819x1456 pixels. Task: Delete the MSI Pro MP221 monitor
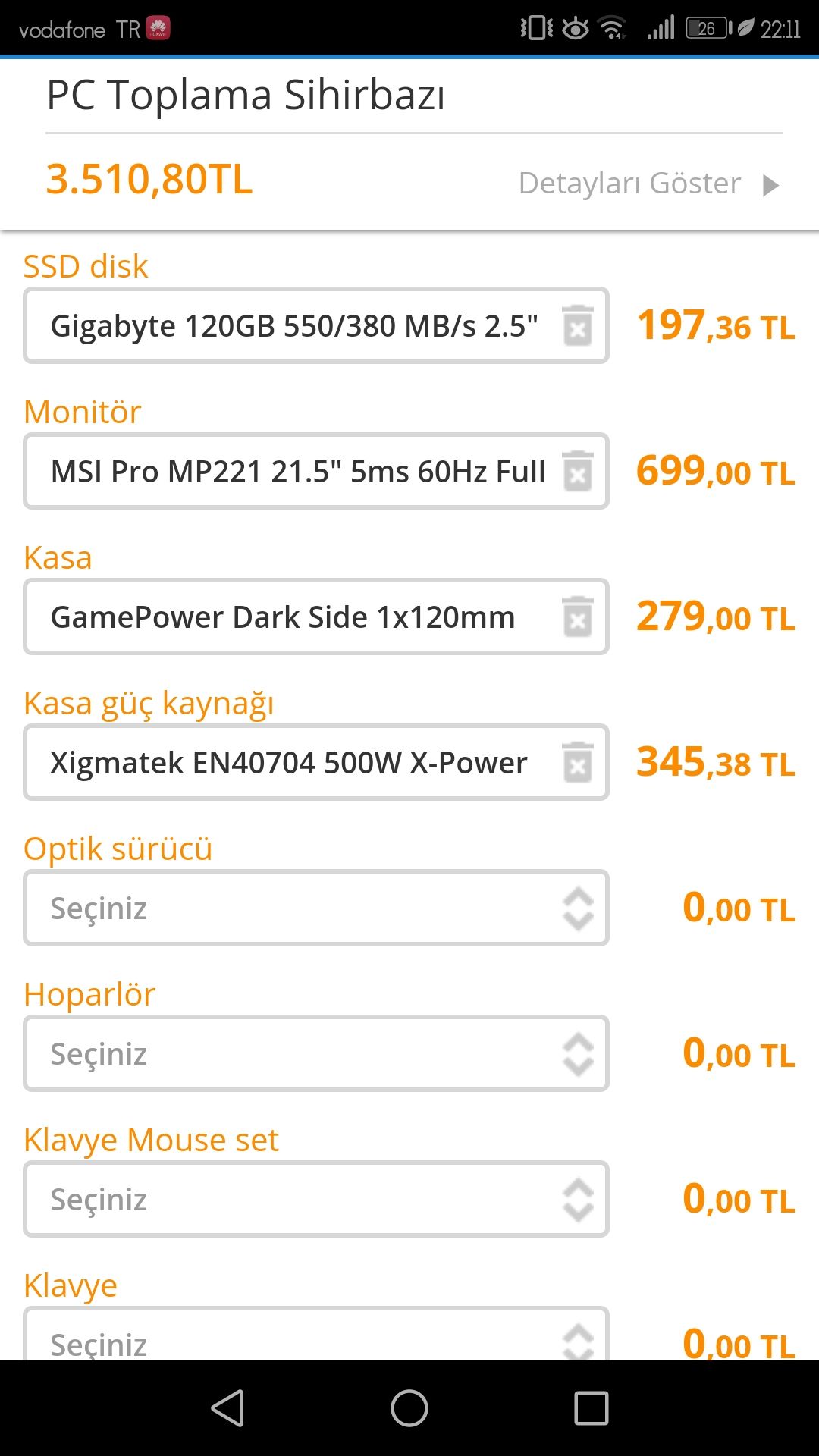pyautogui.click(x=577, y=471)
